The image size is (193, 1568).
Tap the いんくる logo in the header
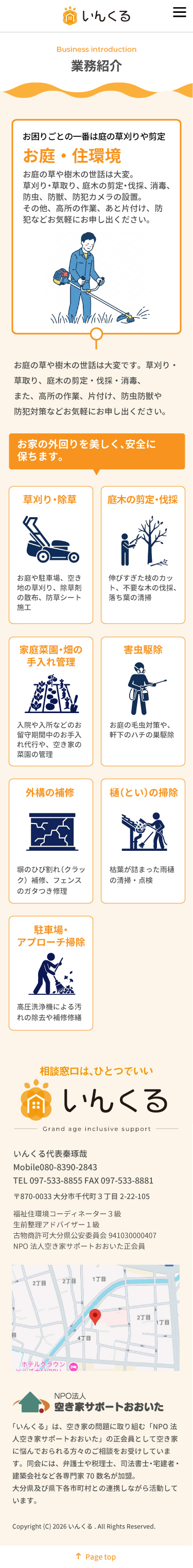point(96,15)
